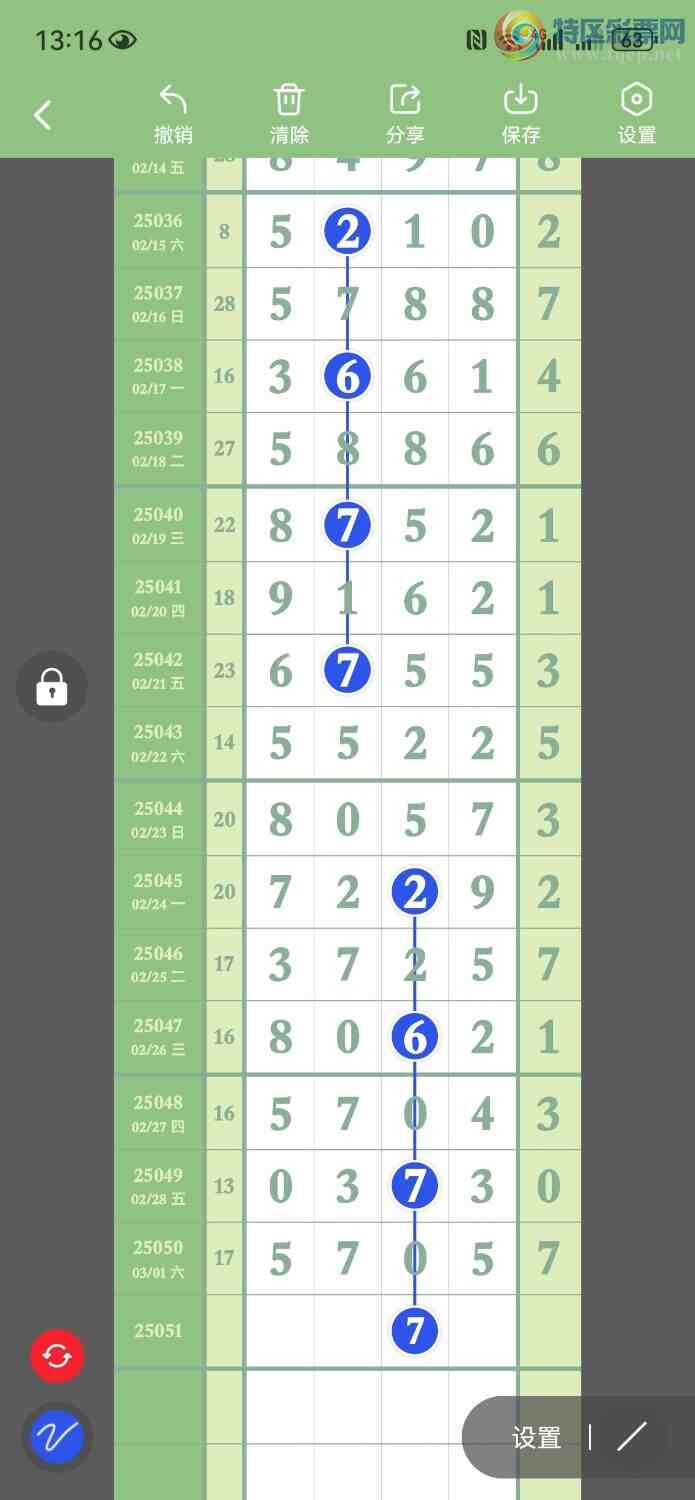Toggle the lock button on the left

[x=52, y=687]
